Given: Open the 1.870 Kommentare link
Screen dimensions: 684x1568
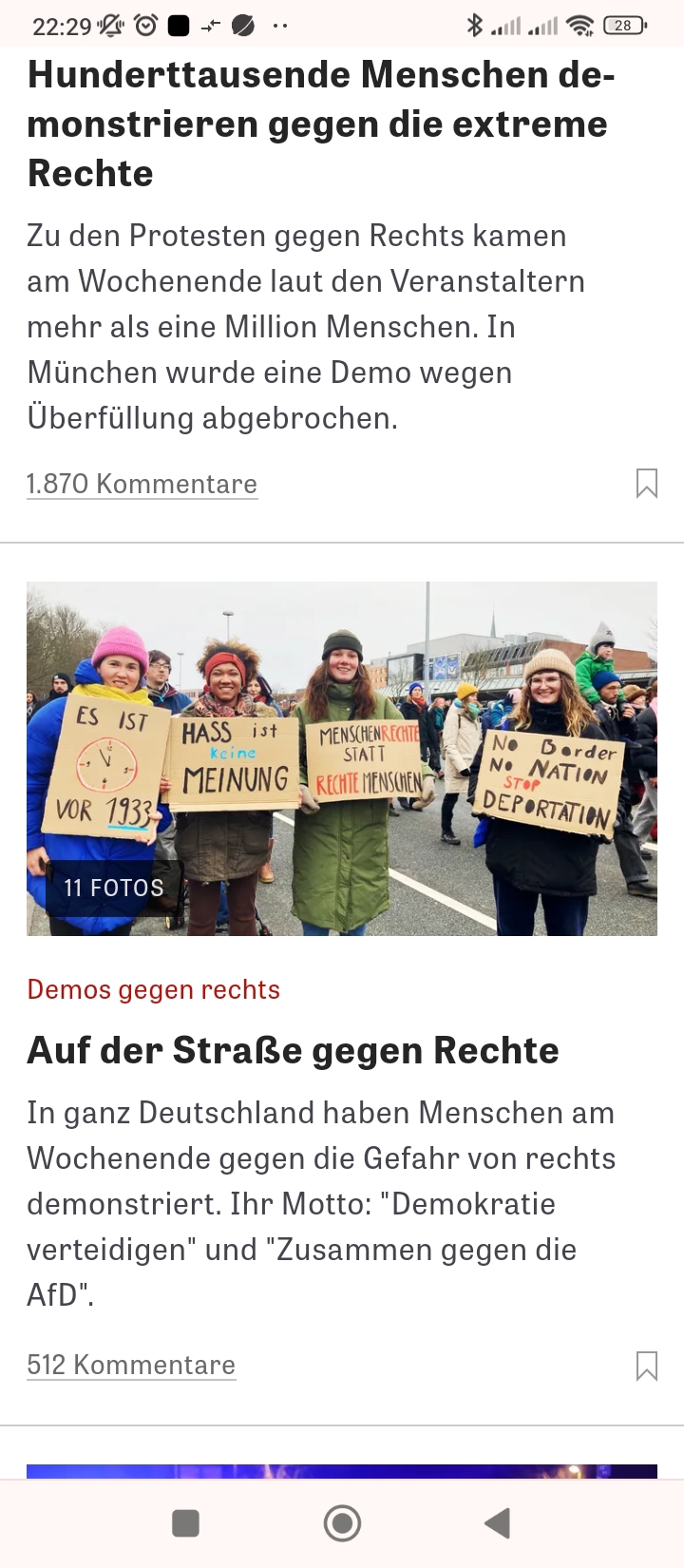Looking at the screenshot, I should click(x=142, y=484).
